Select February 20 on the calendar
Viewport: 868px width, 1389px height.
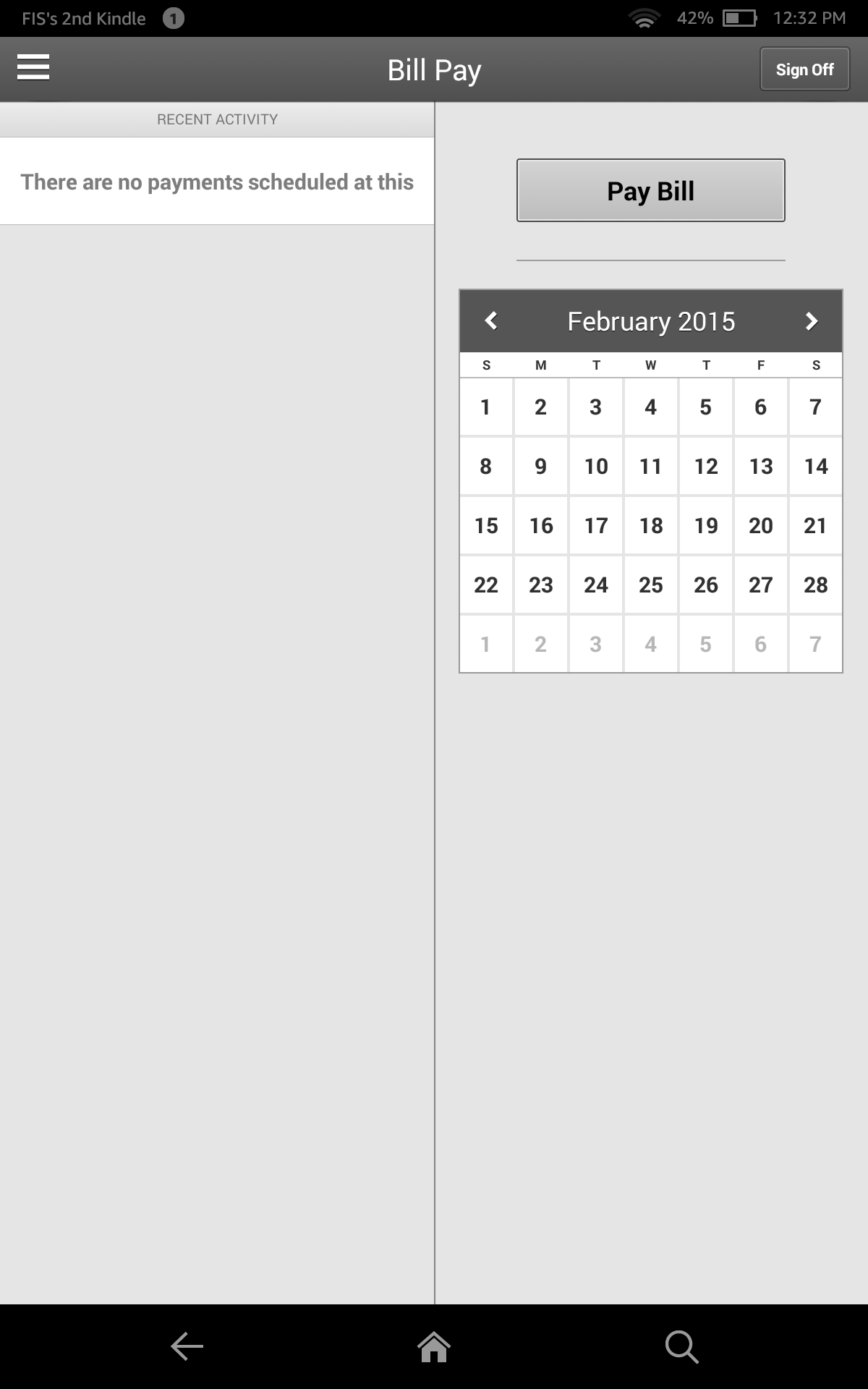click(x=761, y=526)
